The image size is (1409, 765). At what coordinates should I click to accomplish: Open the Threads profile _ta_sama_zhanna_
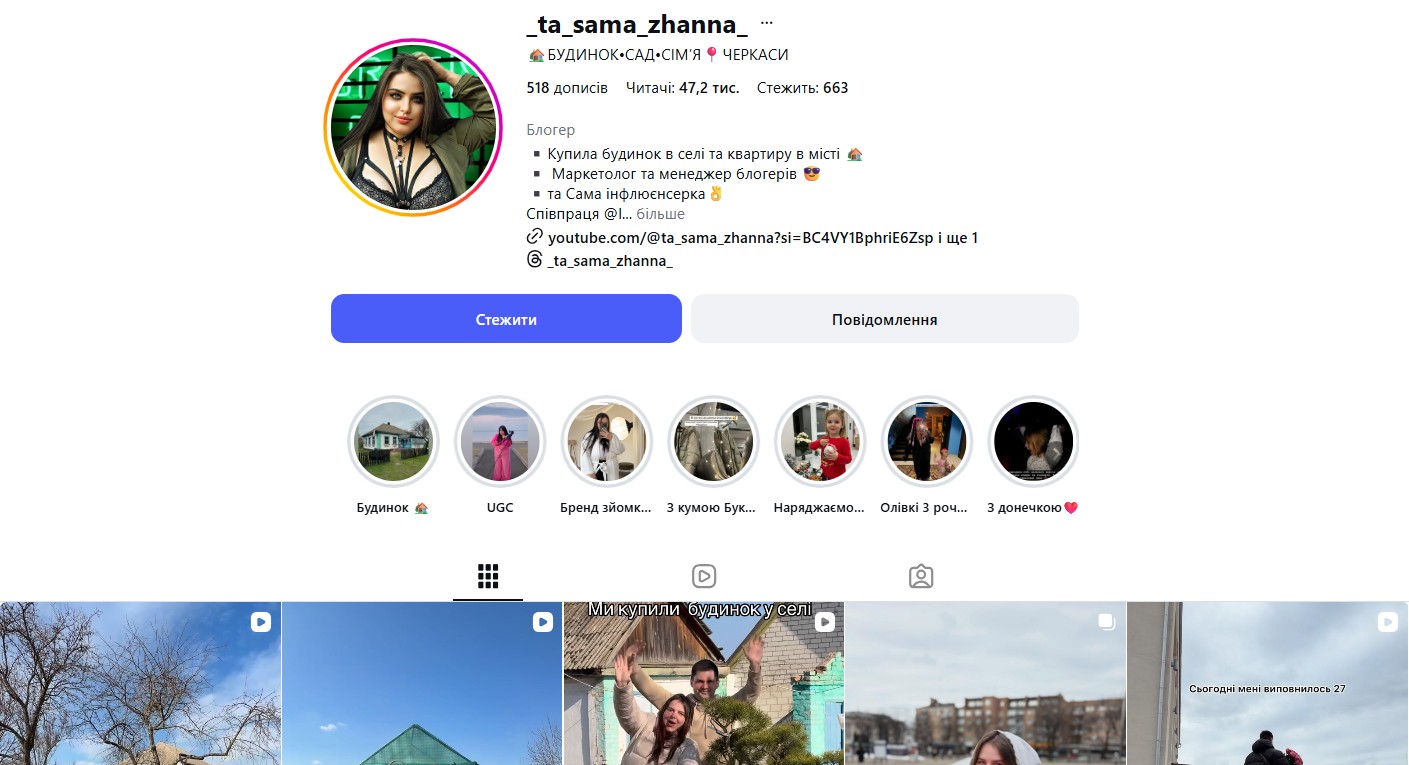click(610, 261)
